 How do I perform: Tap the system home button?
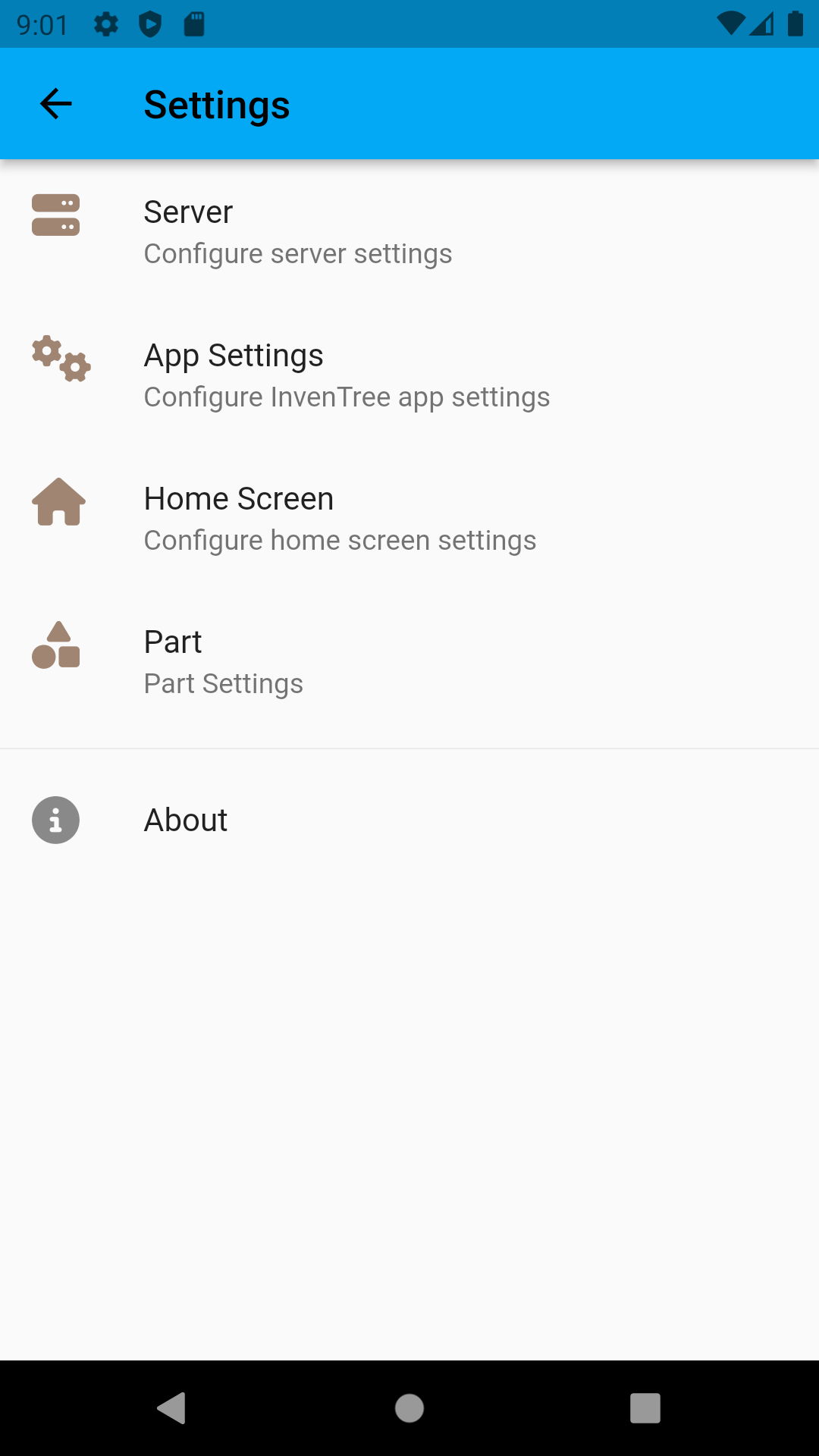click(409, 1408)
